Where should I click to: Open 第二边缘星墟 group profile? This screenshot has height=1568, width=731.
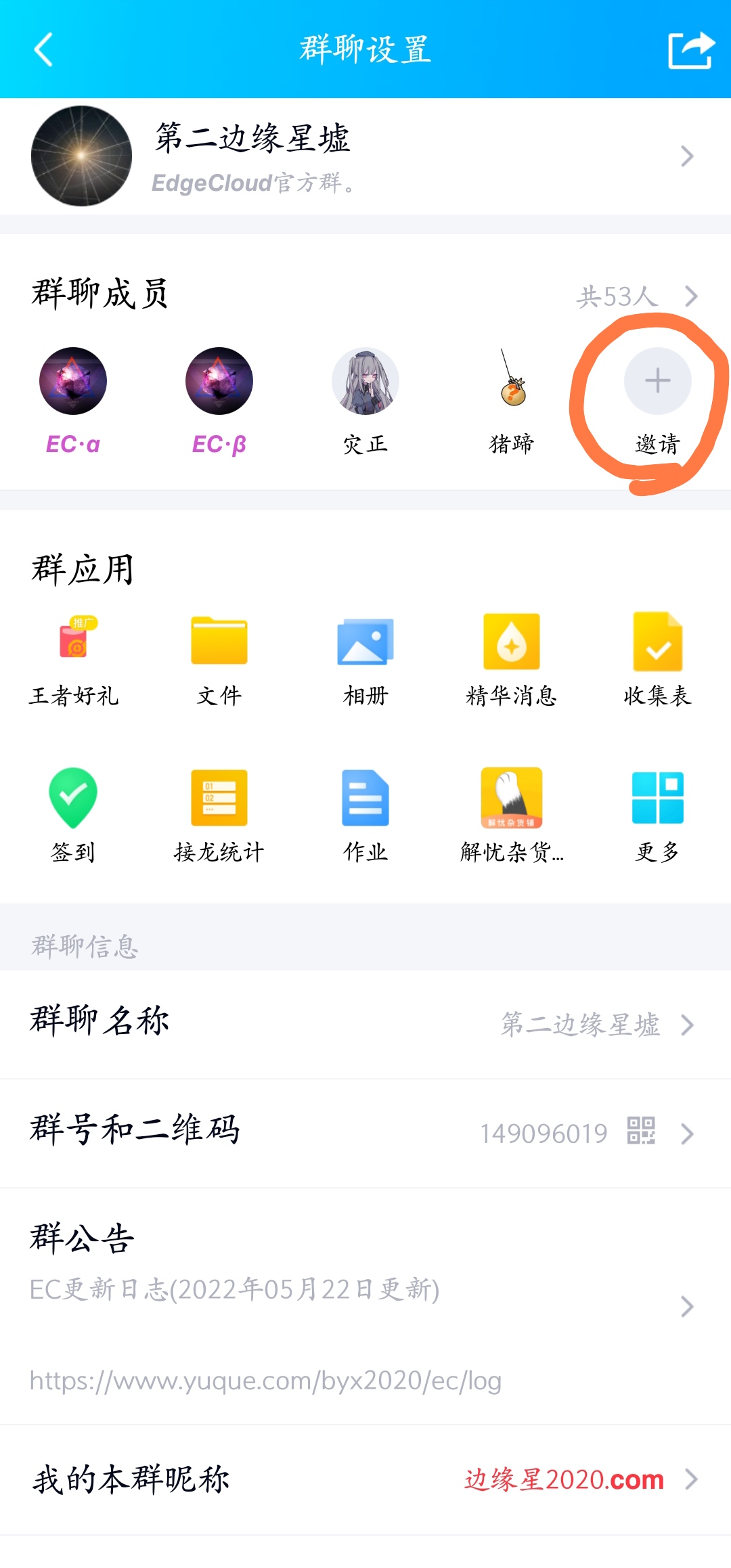pos(365,156)
